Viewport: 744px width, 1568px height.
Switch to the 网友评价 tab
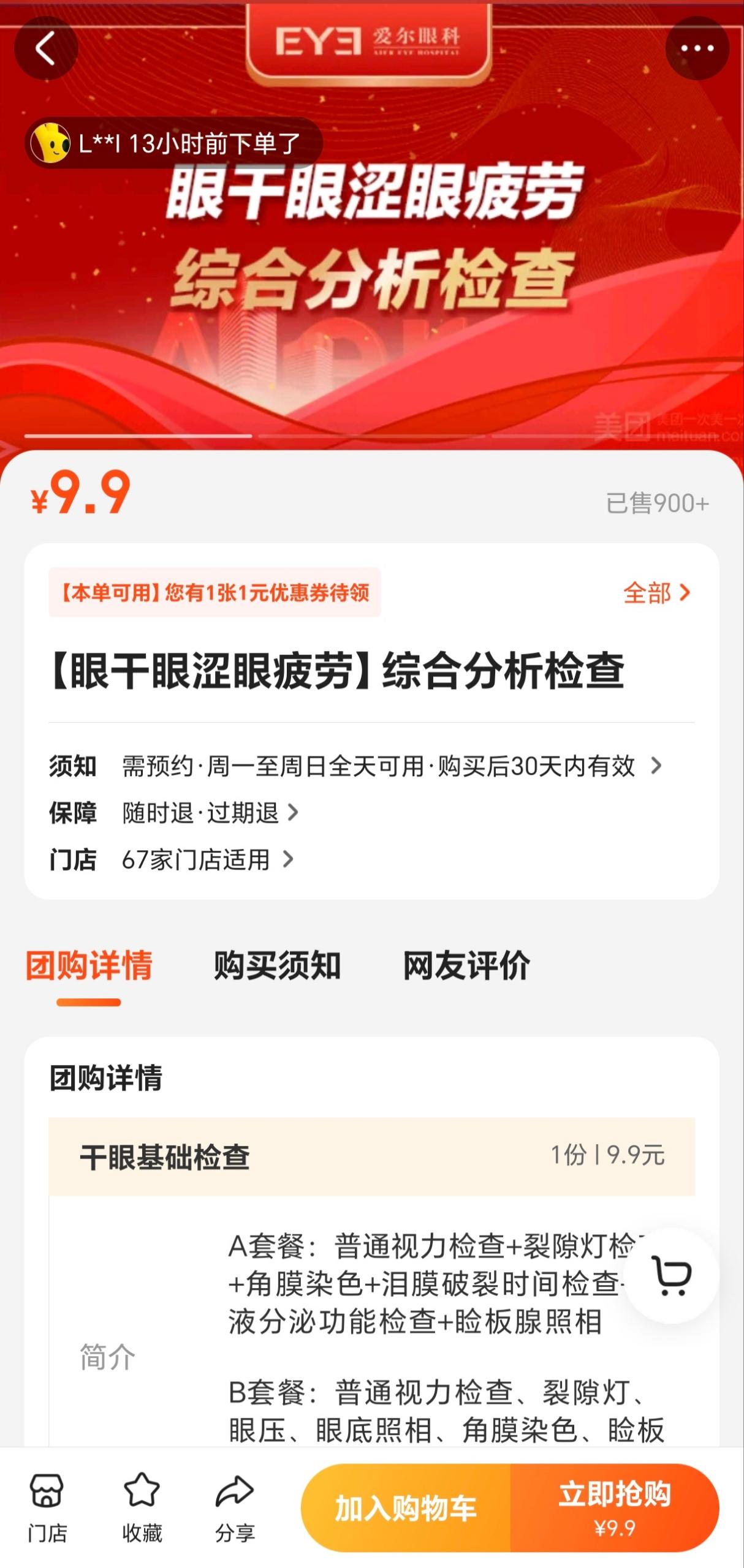coord(466,966)
